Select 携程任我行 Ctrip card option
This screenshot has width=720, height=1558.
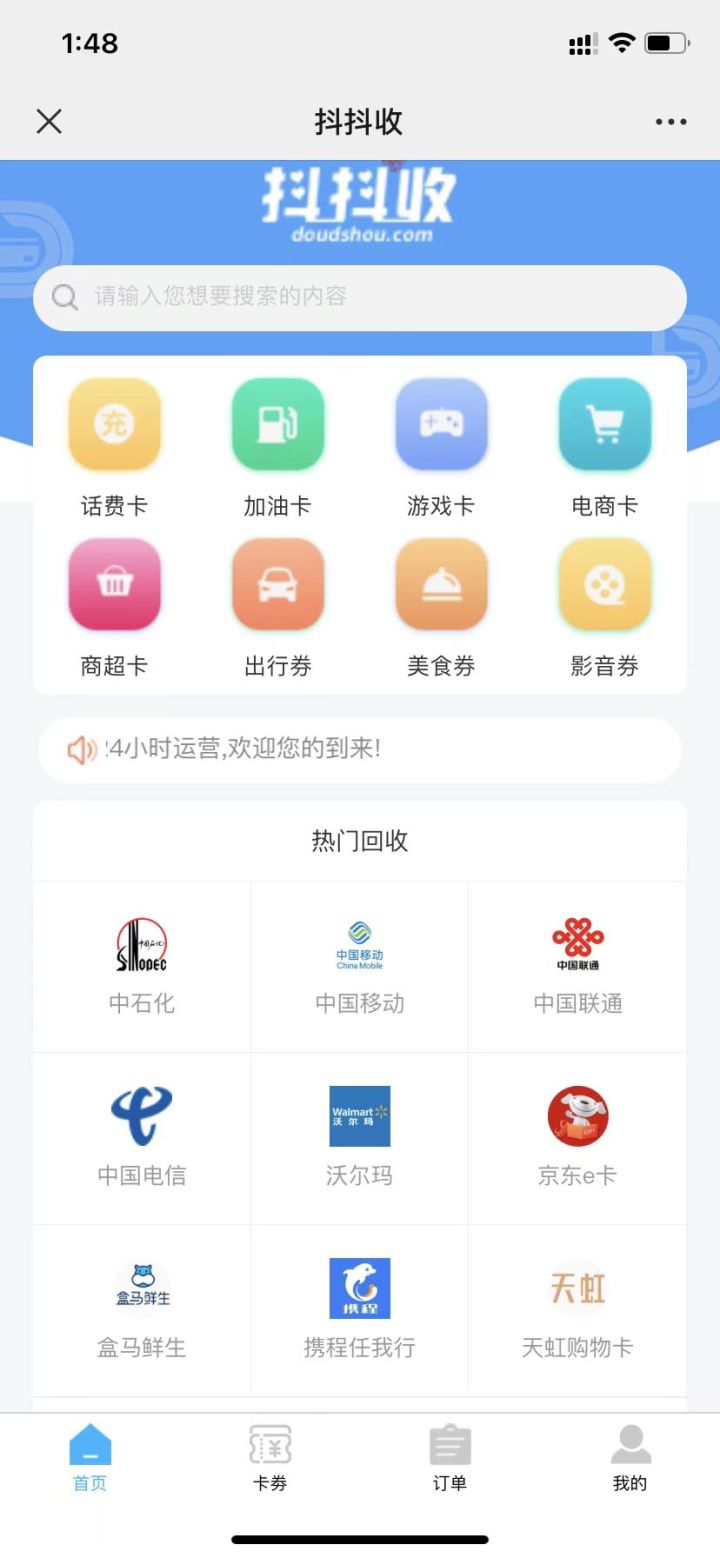coord(359,1307)
